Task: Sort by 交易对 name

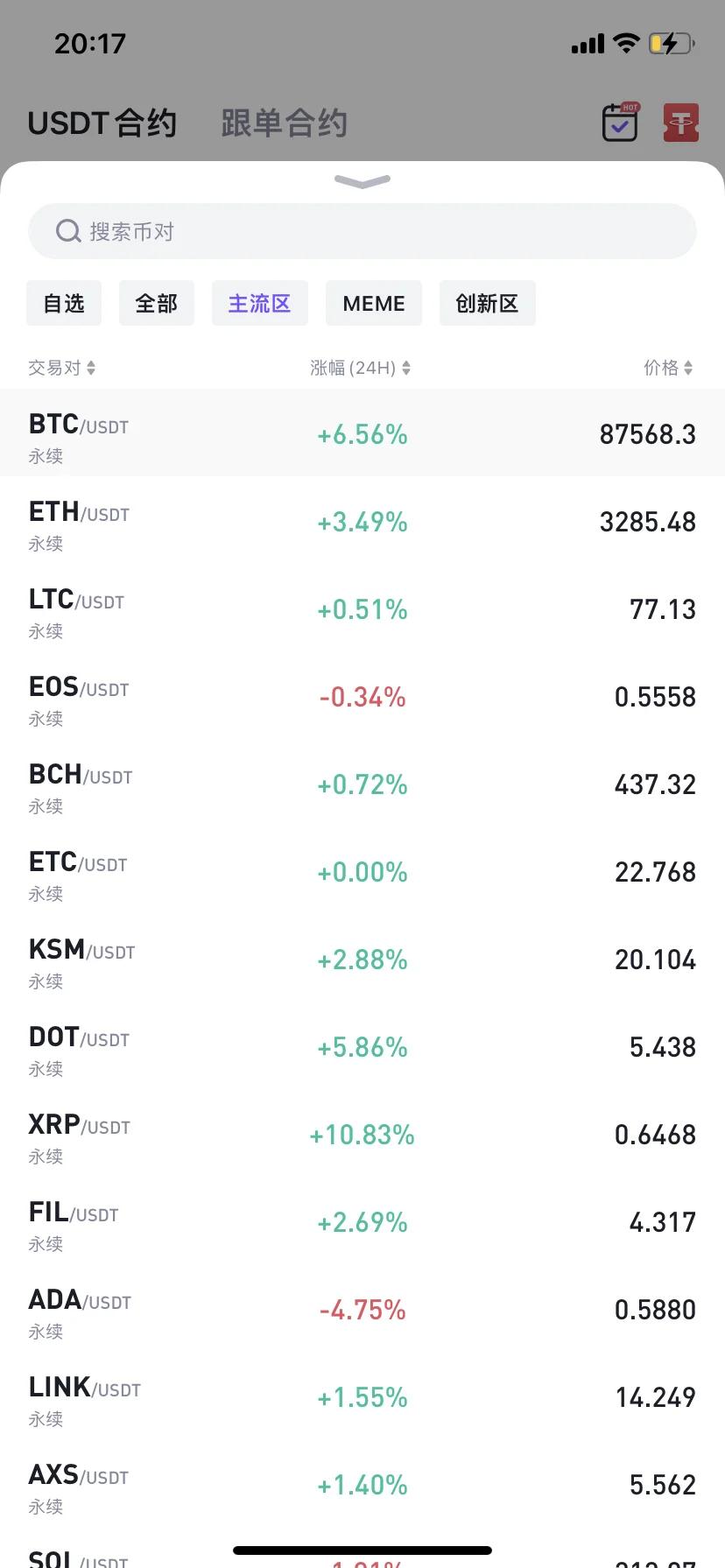Action: [61, 368]
